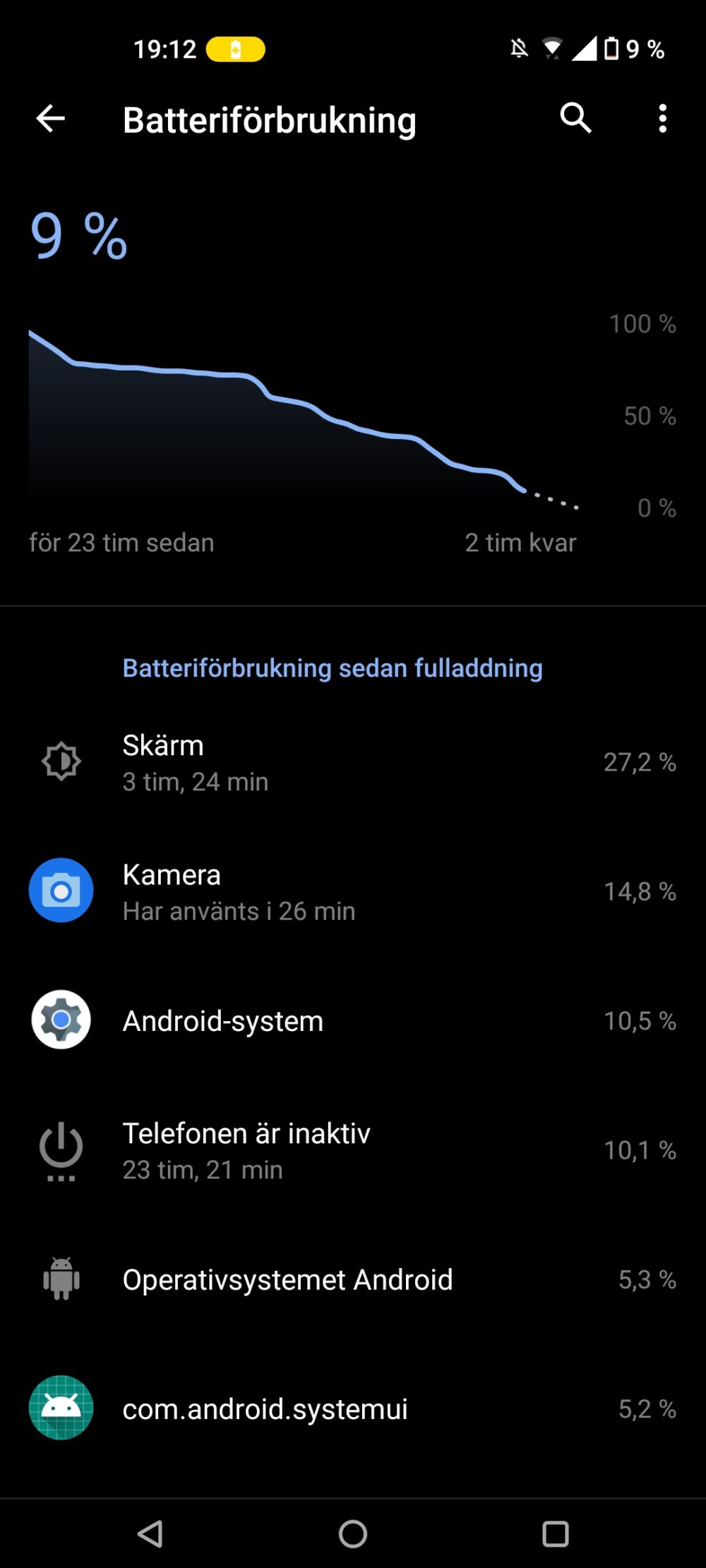
Task: Open Android-system battery usage
Action: pyautogui.click(x=353, y=1020)
